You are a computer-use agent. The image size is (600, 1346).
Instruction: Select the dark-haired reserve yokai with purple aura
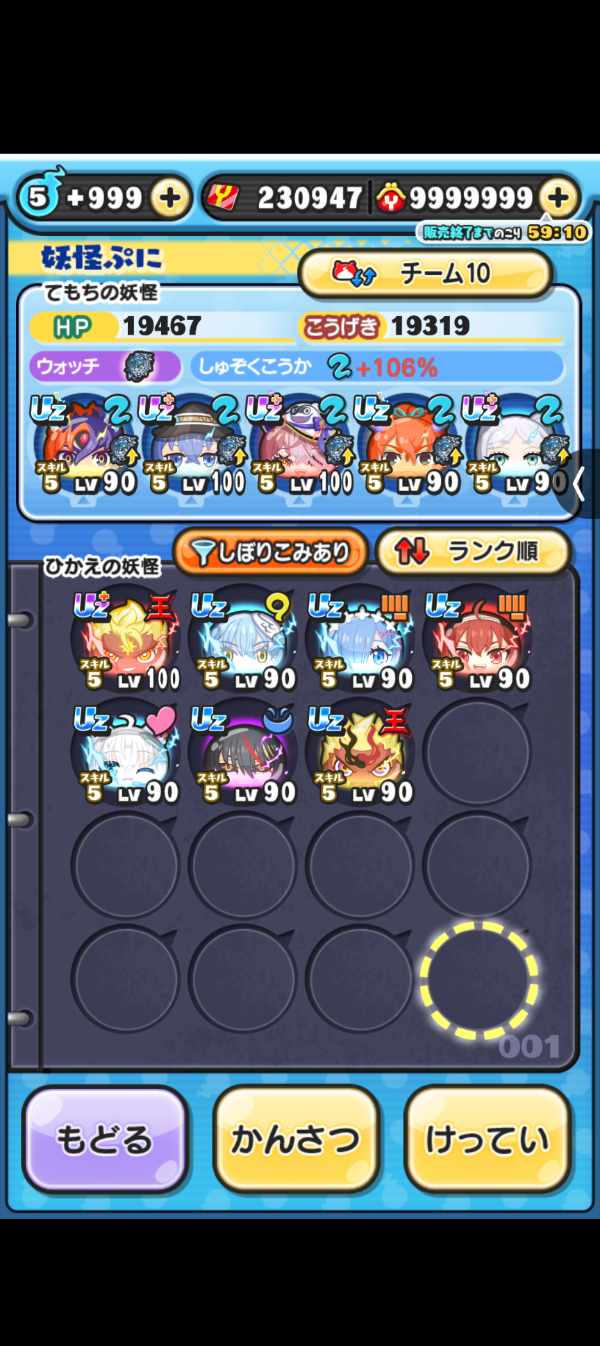click(x=243, y=755)
